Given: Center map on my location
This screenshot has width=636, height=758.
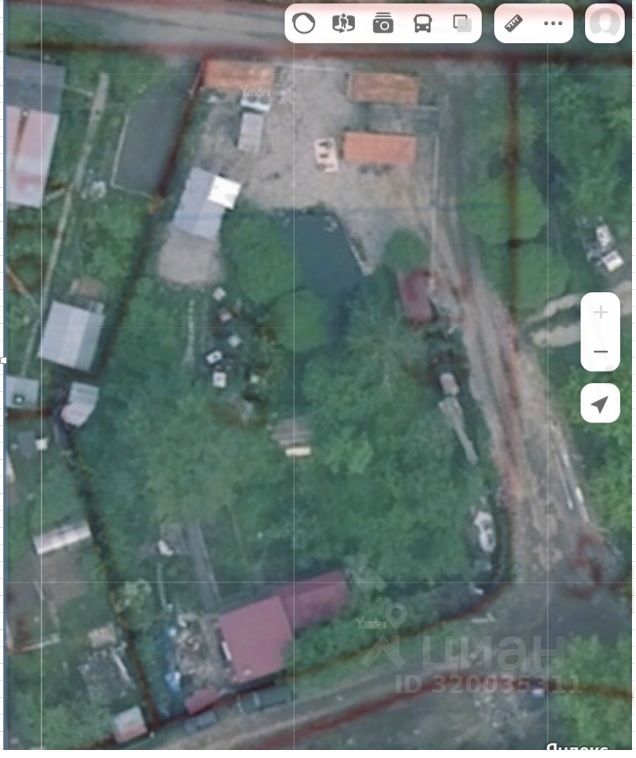Looking at the screenshot, I should click(x=600, y=404).
